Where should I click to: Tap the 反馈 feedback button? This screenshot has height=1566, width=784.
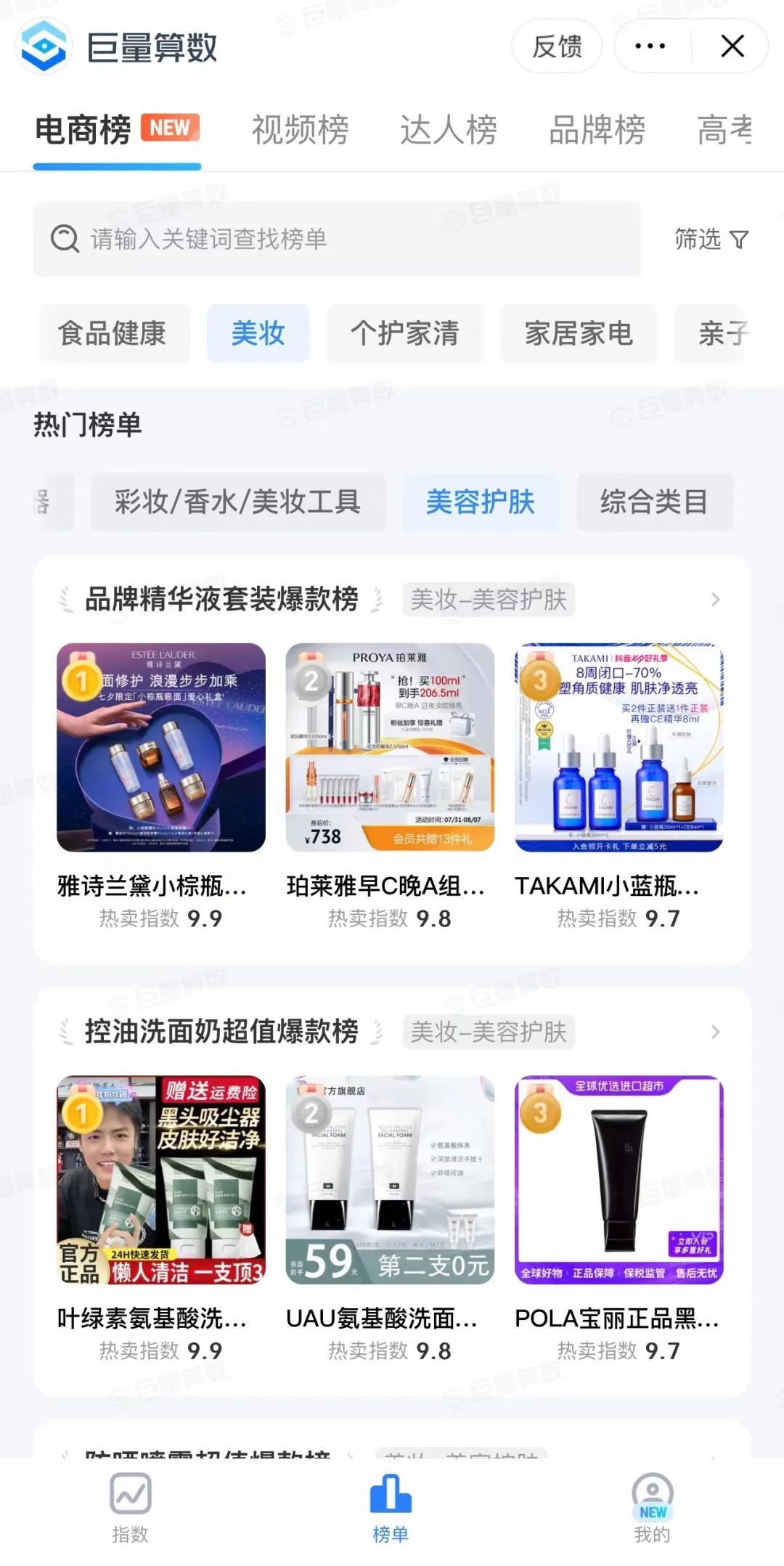(x=557, y=46)
